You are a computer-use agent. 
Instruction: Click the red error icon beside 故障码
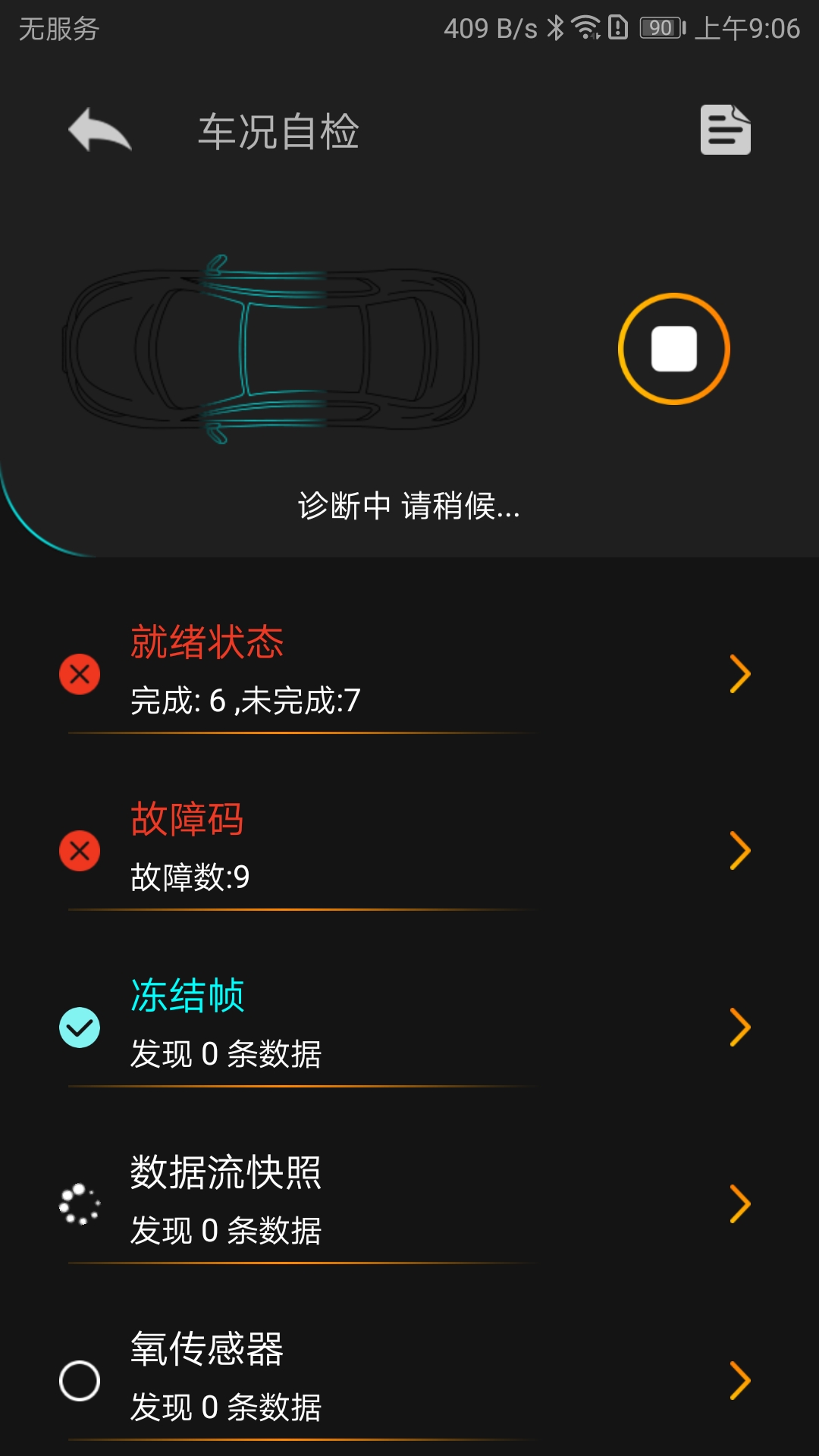pyautogui.click(x=79, y=851)
